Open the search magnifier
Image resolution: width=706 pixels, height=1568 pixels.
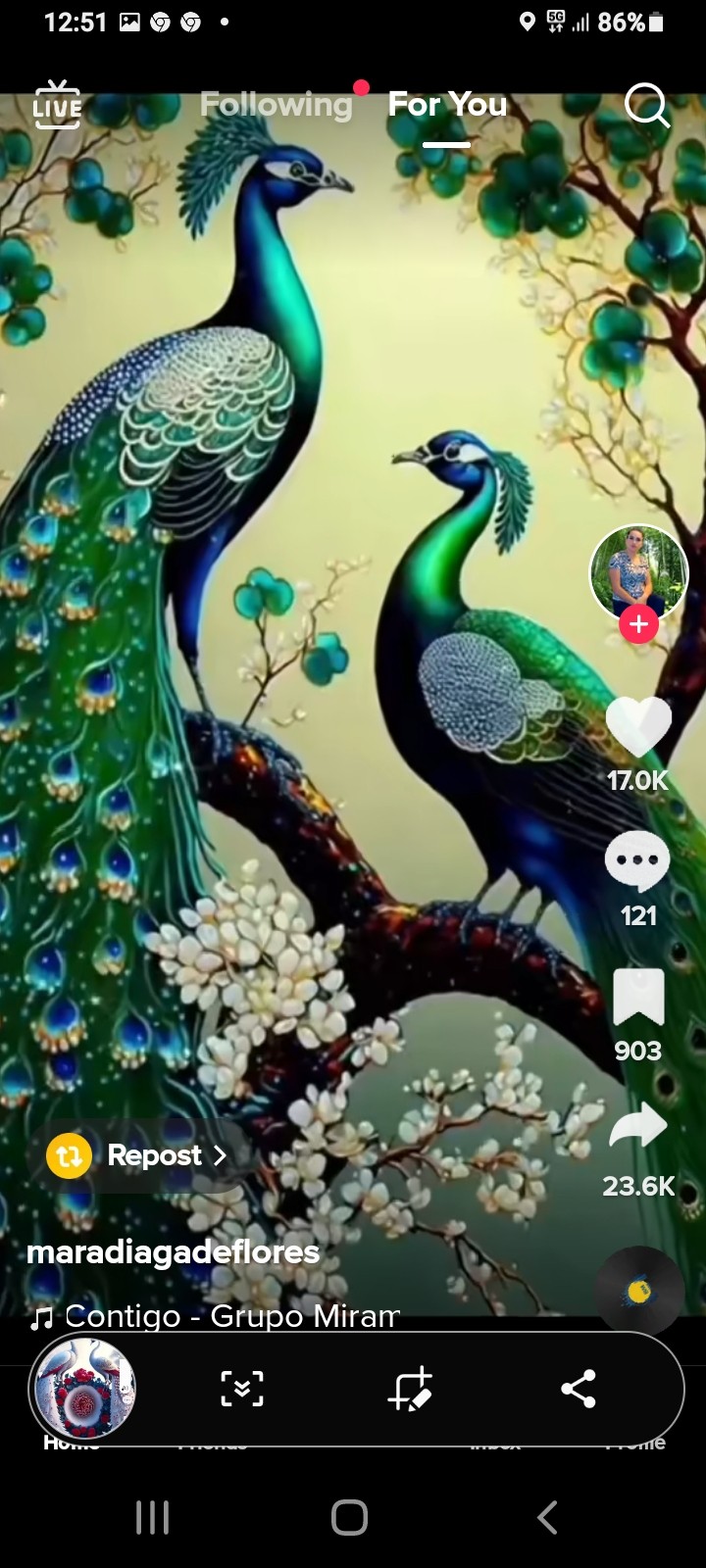click(x=646, y=105)
